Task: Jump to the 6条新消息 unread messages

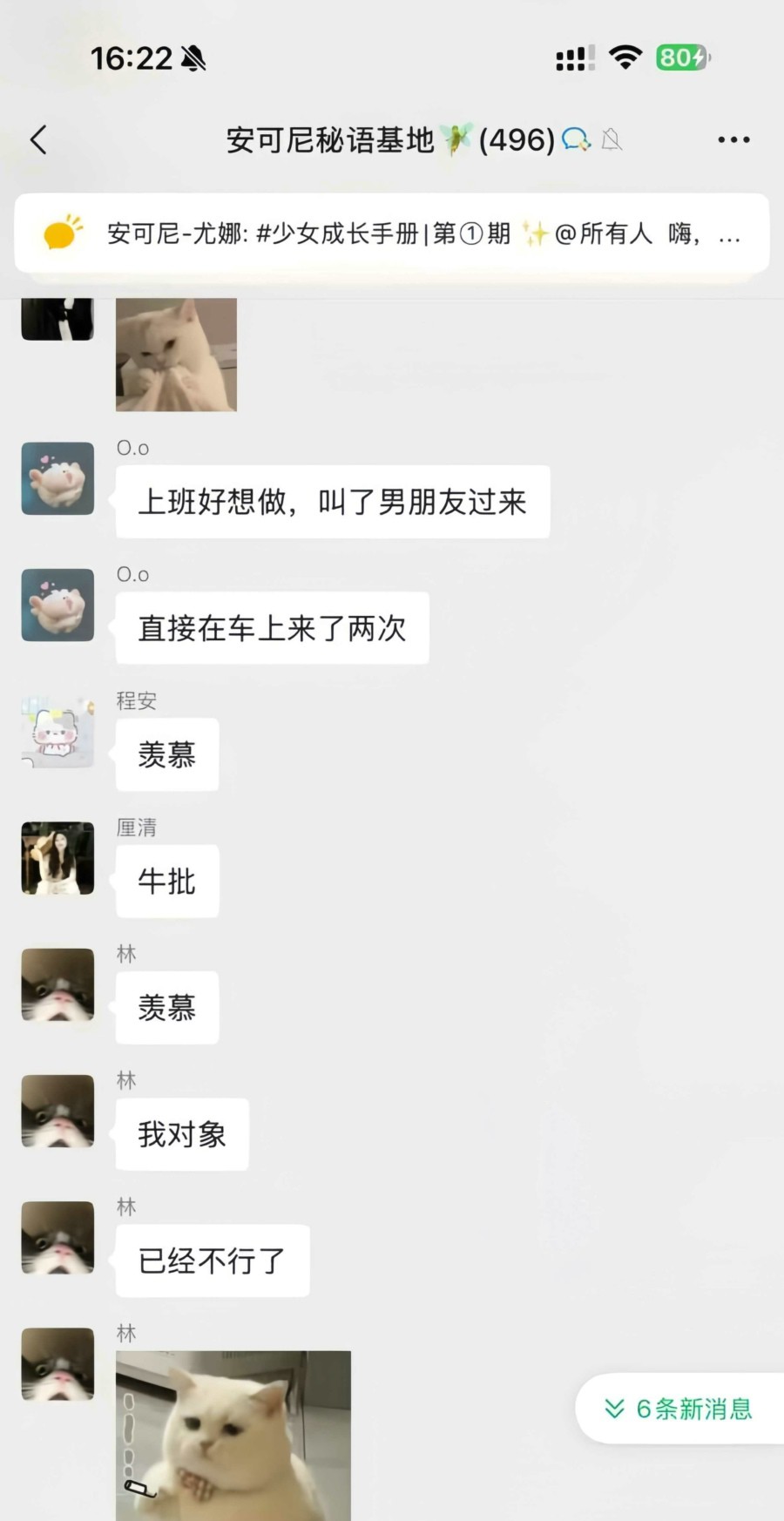Action: (680, 1409)
